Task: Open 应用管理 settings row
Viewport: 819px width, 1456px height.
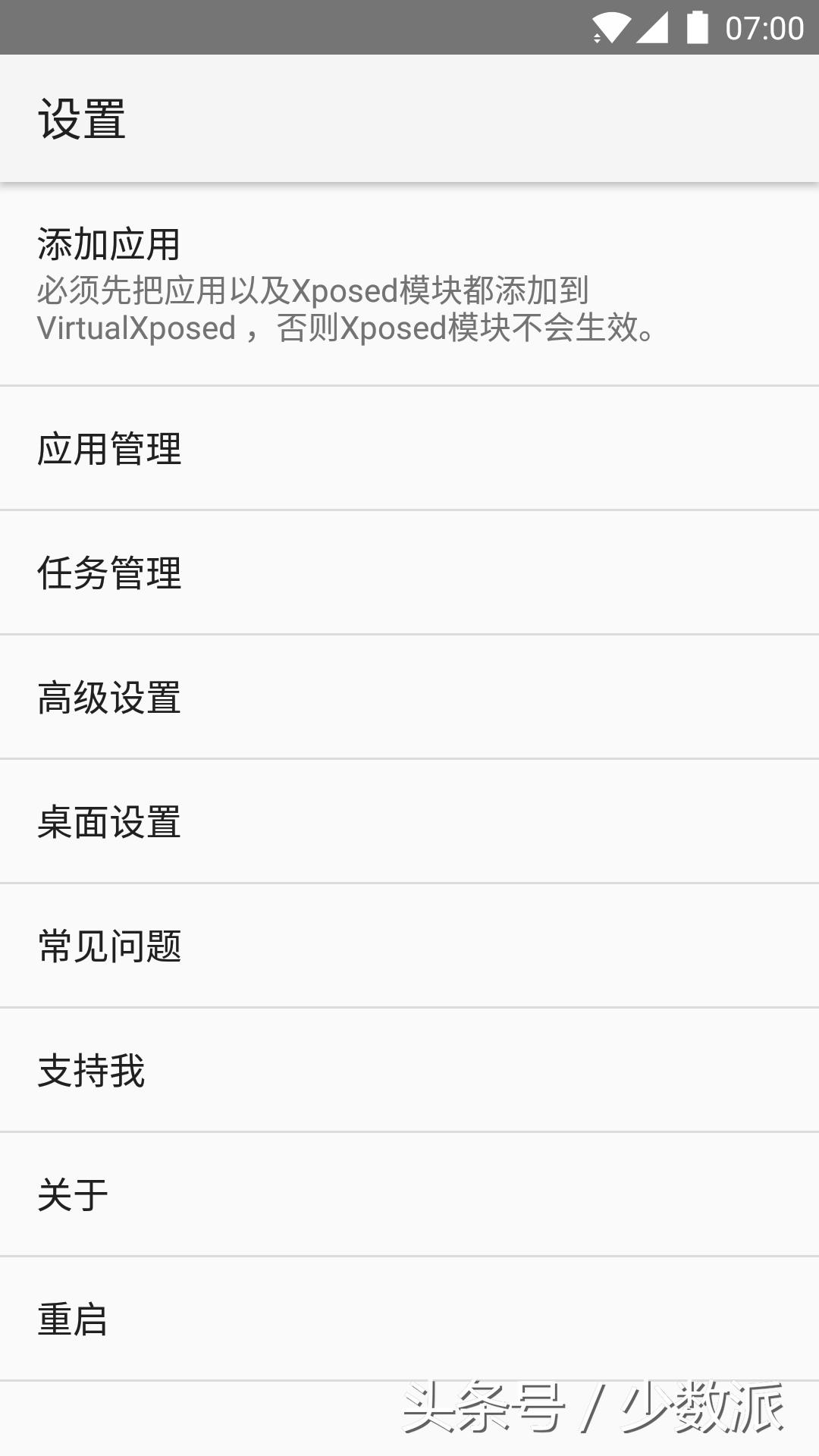Action: point(409,448)
